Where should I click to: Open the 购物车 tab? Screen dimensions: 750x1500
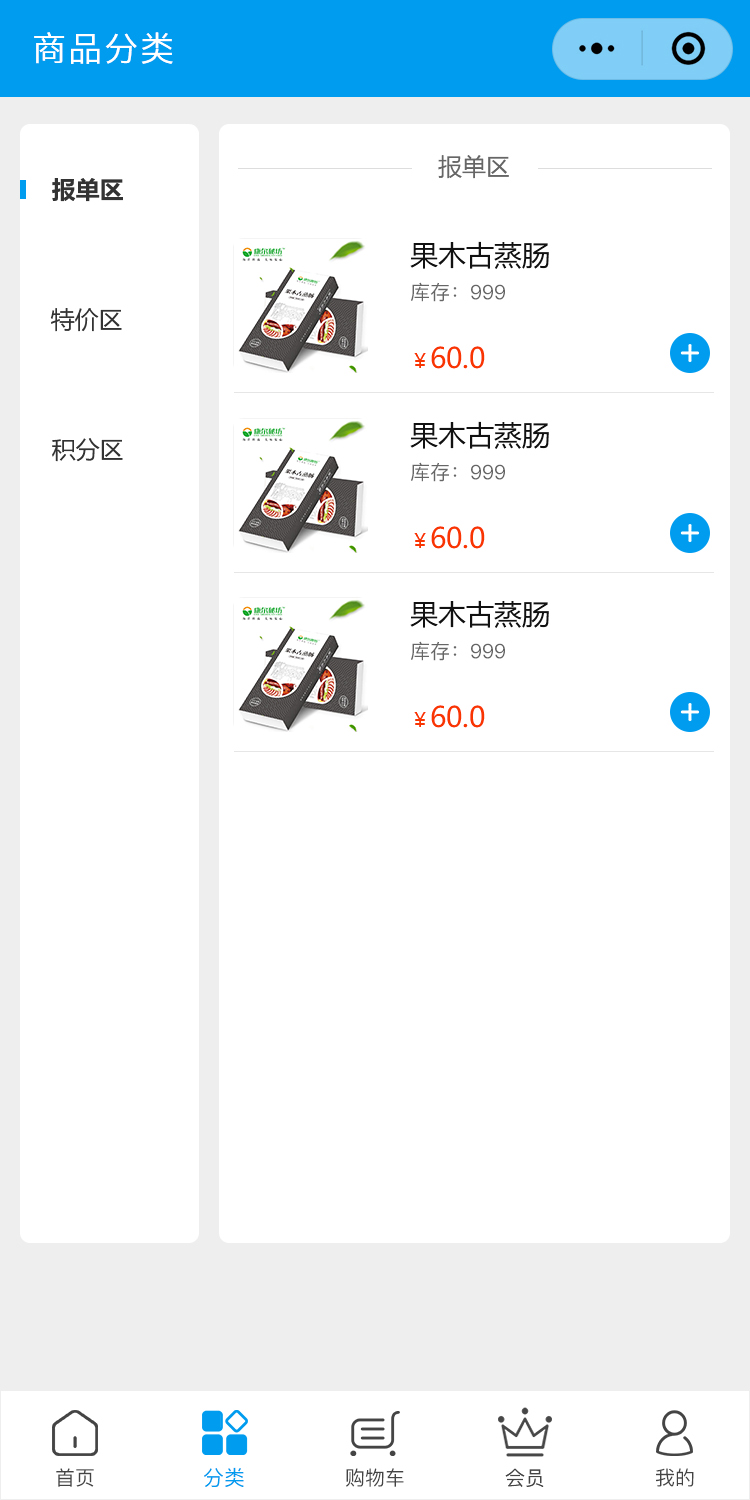(x=375, y=1446)
